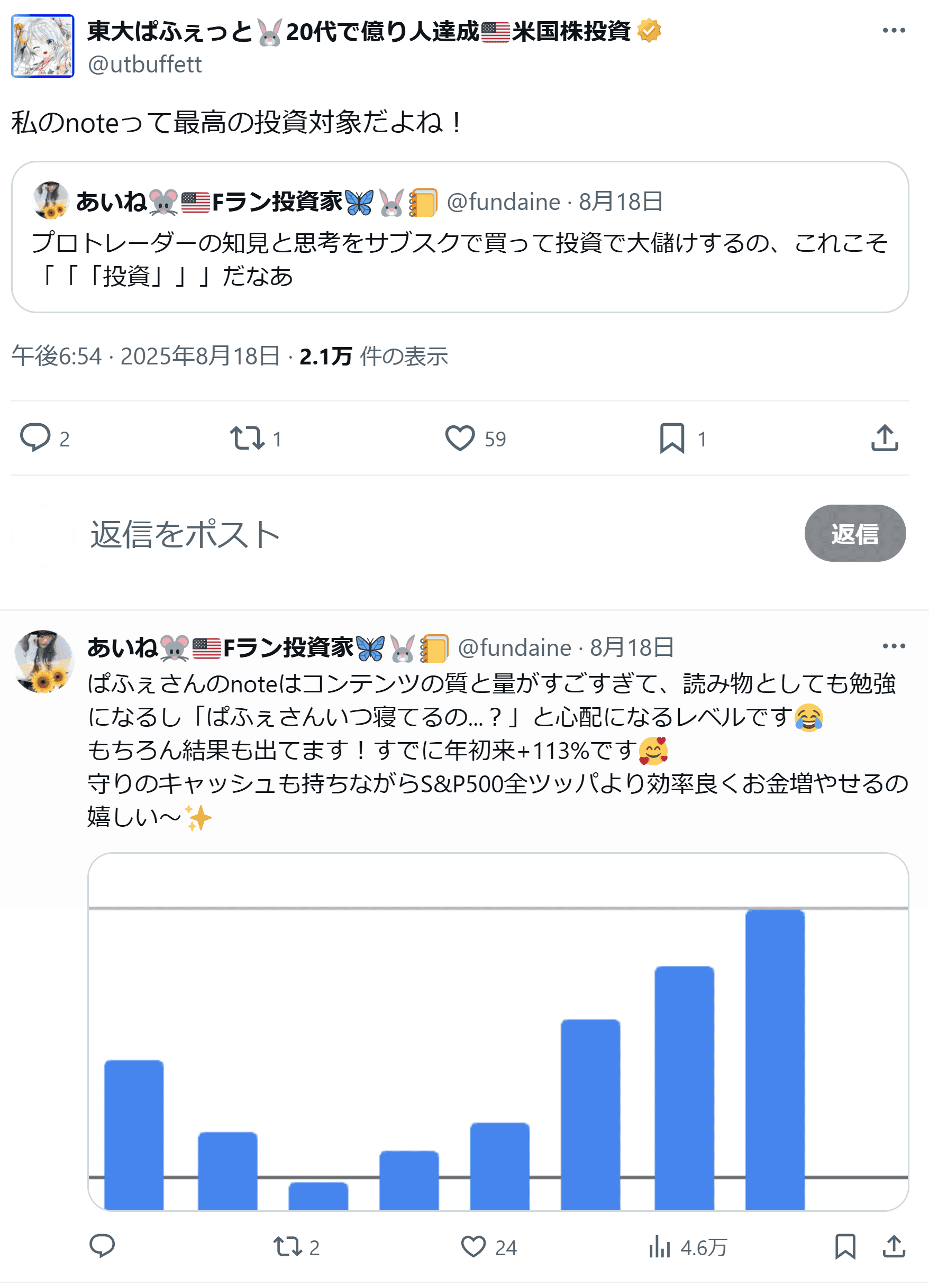This screenshot has width=929, height=1288.
Task: Focus the 返信をポスト reply field
Action: pos(397,534)
